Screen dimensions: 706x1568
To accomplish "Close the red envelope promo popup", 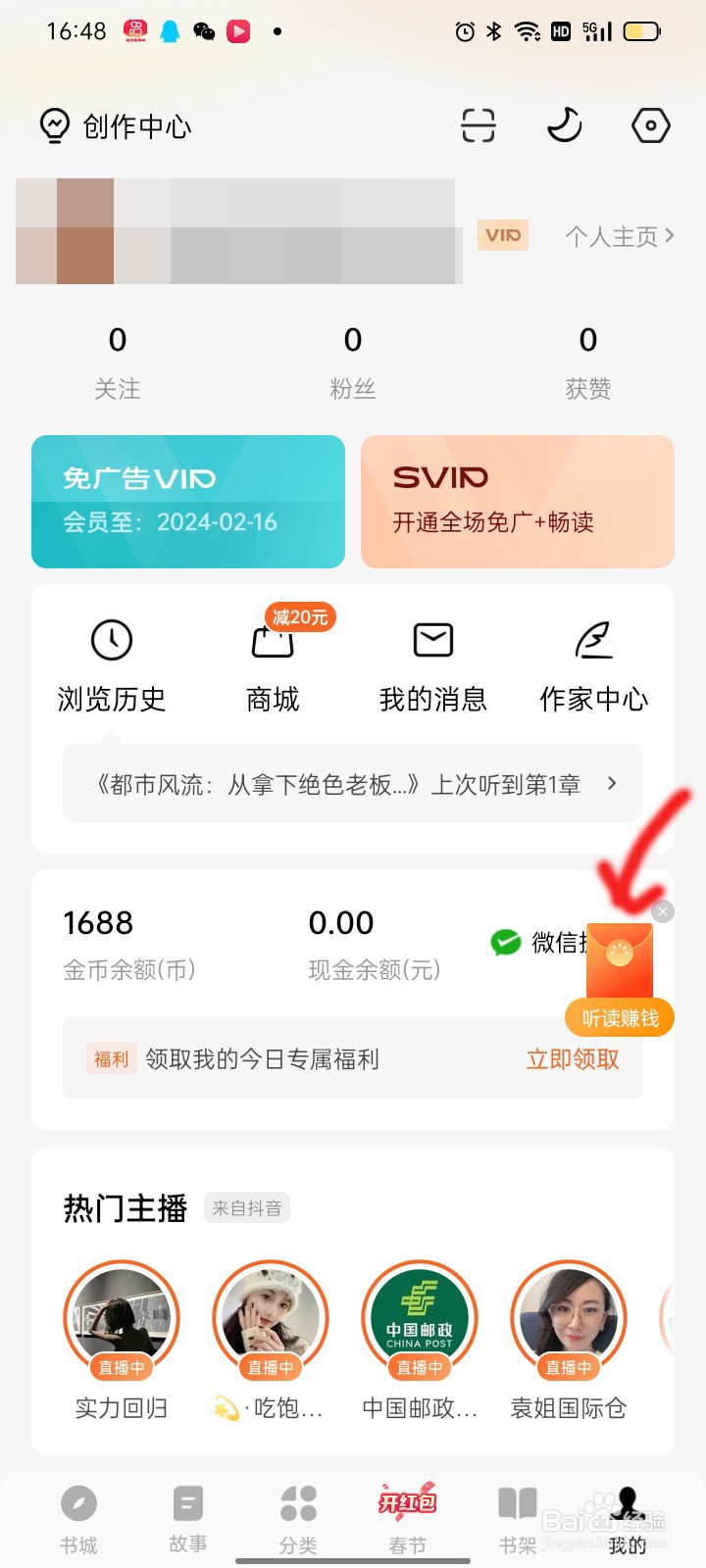I will click(663, 910).
